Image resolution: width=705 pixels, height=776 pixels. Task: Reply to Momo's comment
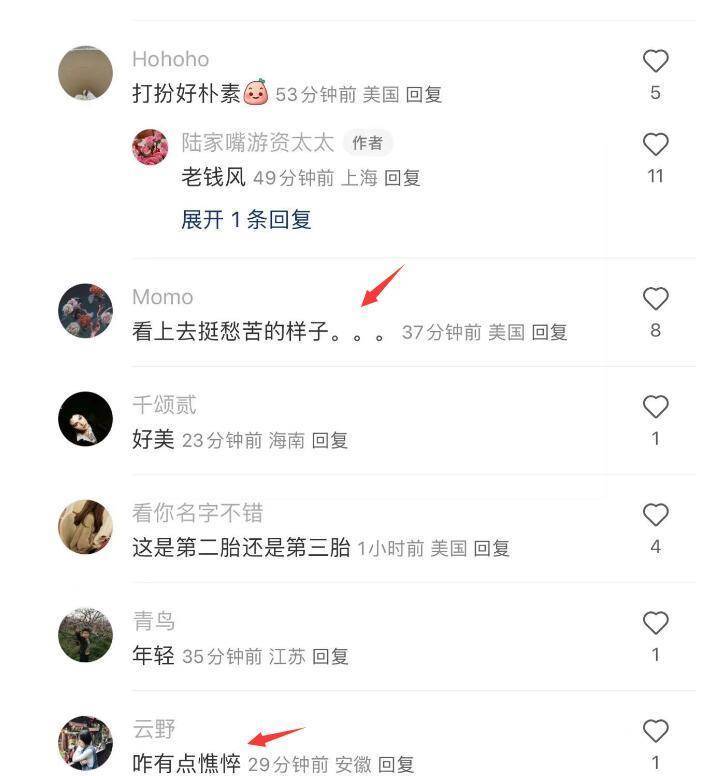[x=549, y=332]
